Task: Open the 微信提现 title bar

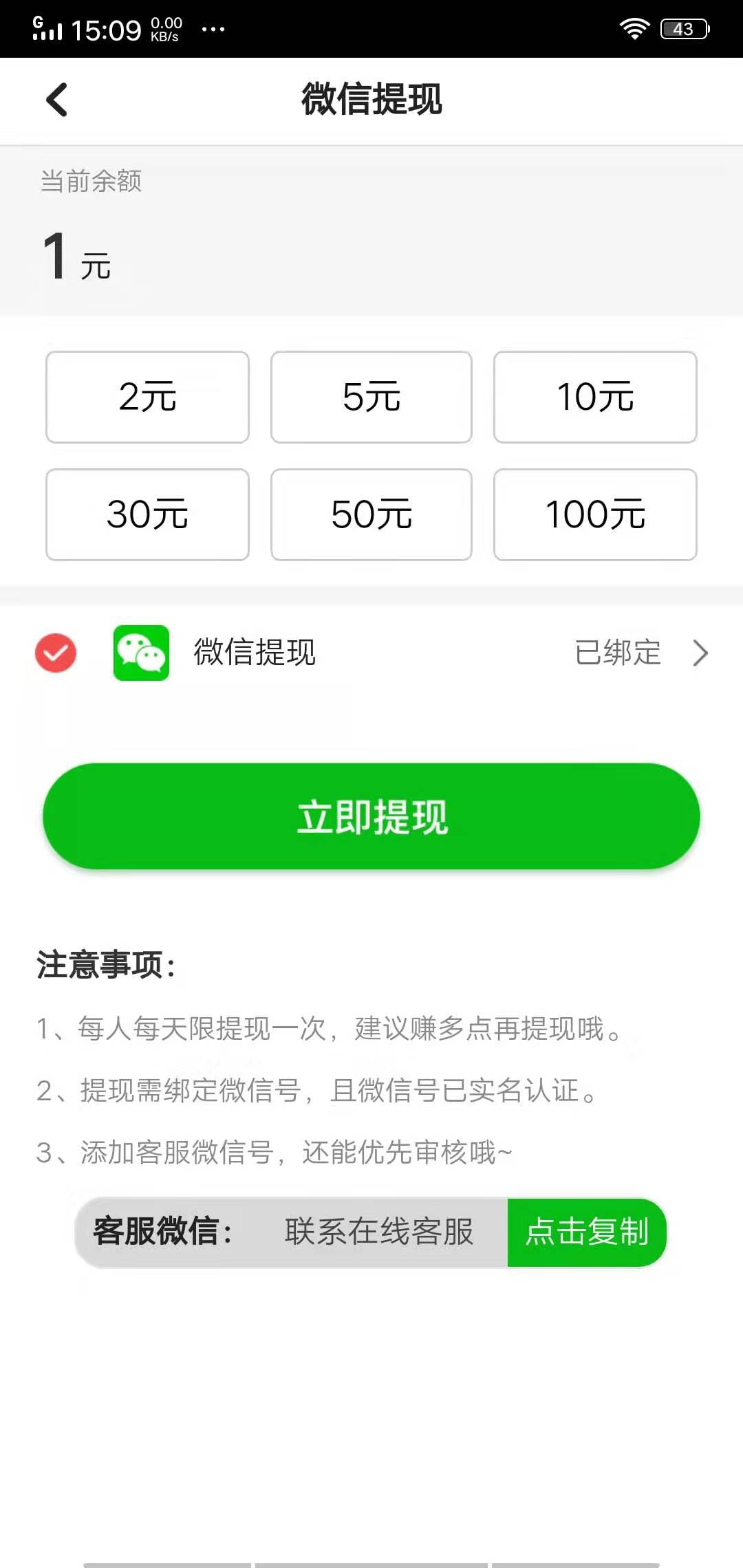Action: 371,100
